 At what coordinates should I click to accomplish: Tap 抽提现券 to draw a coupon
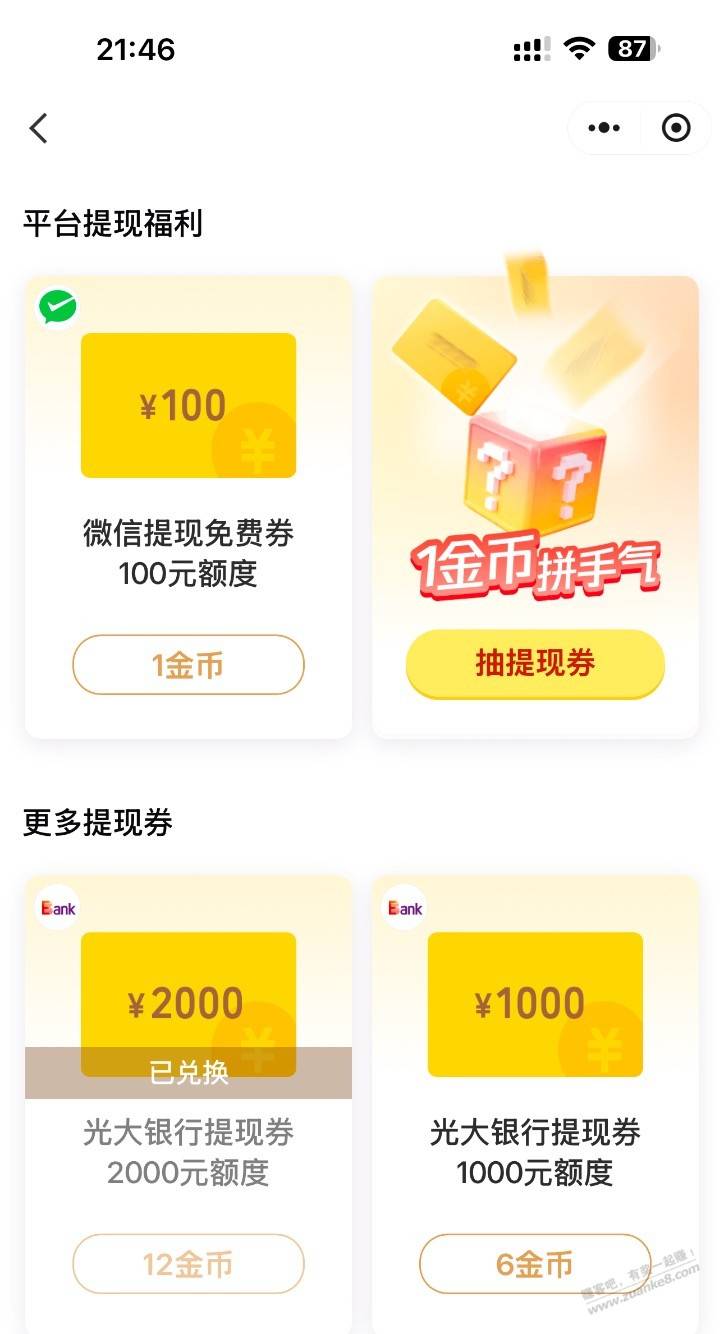point(535,663)
